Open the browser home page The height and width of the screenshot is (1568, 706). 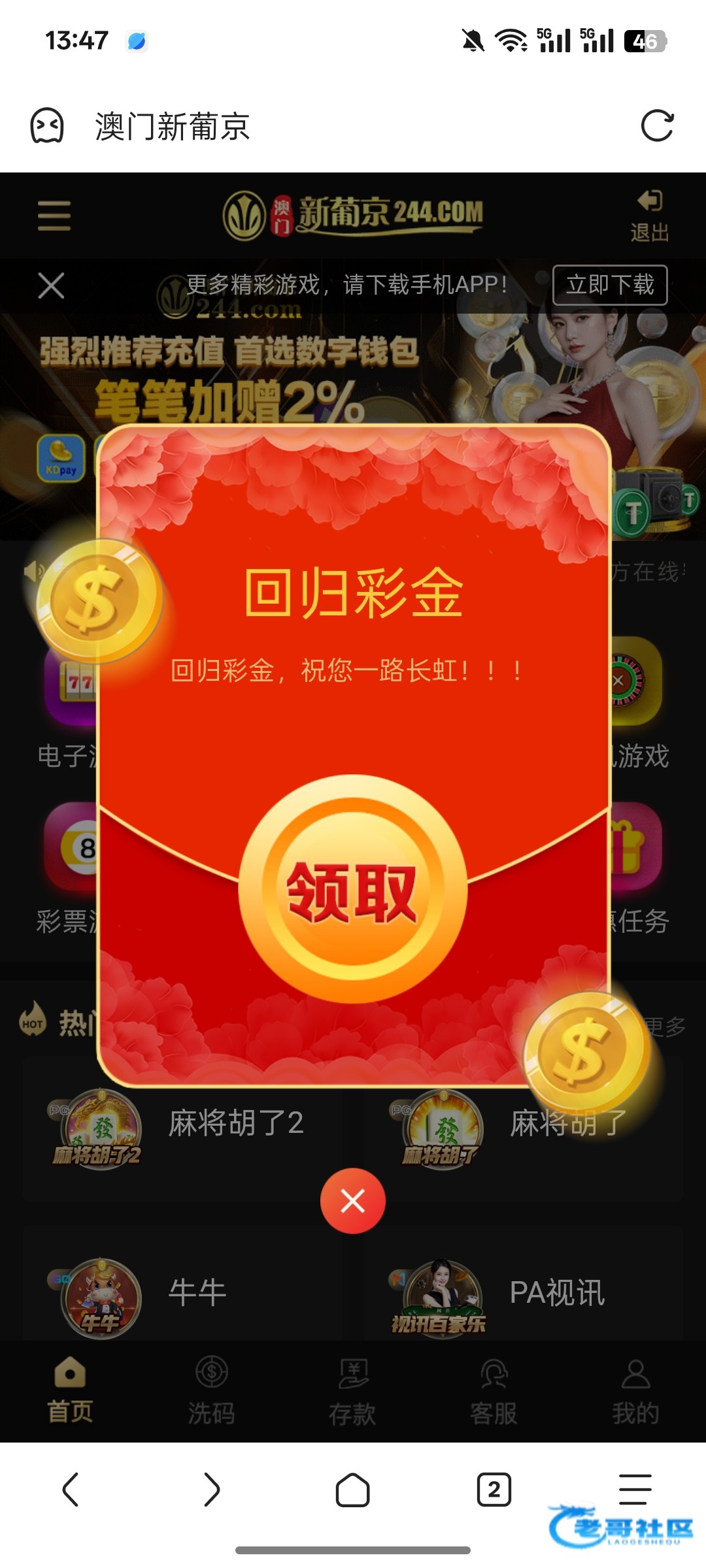coord(352,1490)
